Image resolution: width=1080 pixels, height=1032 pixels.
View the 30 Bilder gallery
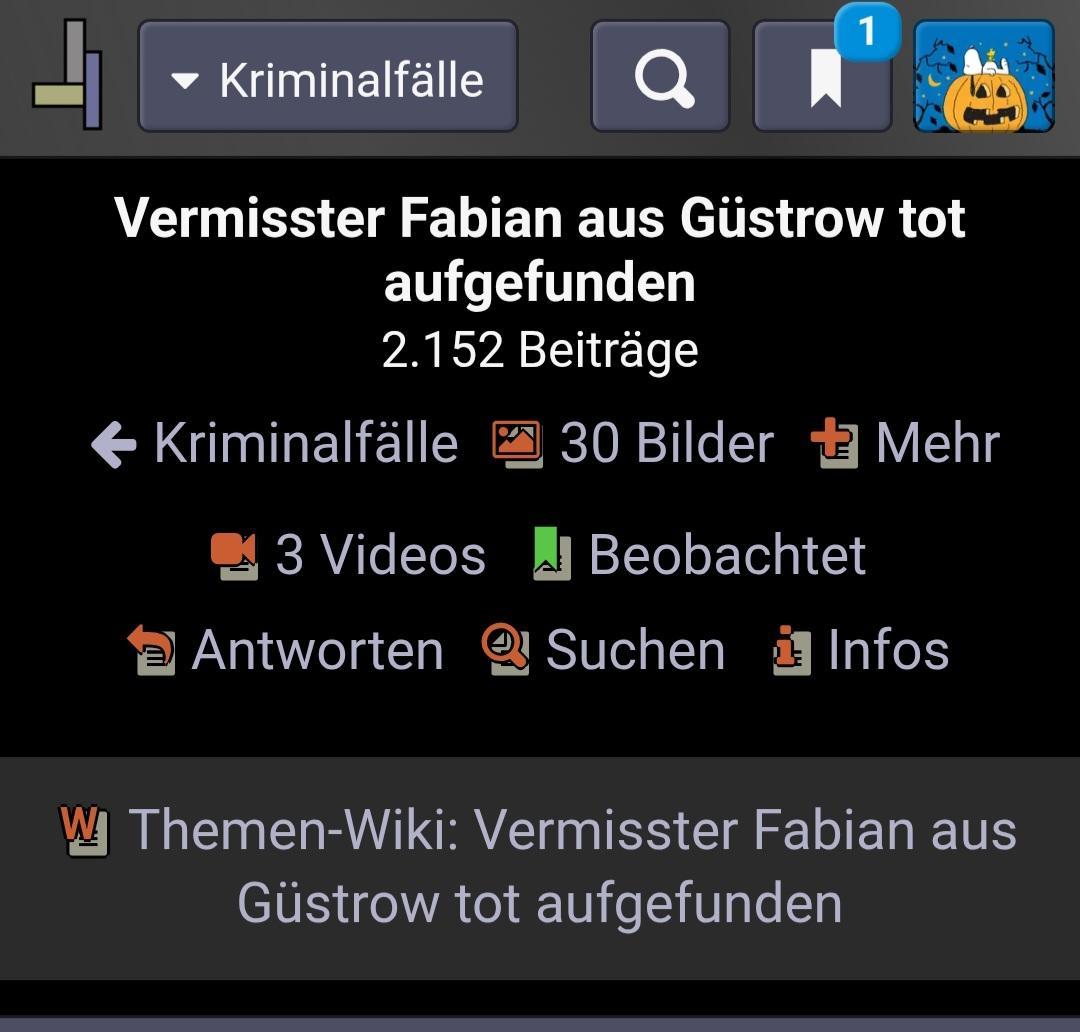pos(634,443)
